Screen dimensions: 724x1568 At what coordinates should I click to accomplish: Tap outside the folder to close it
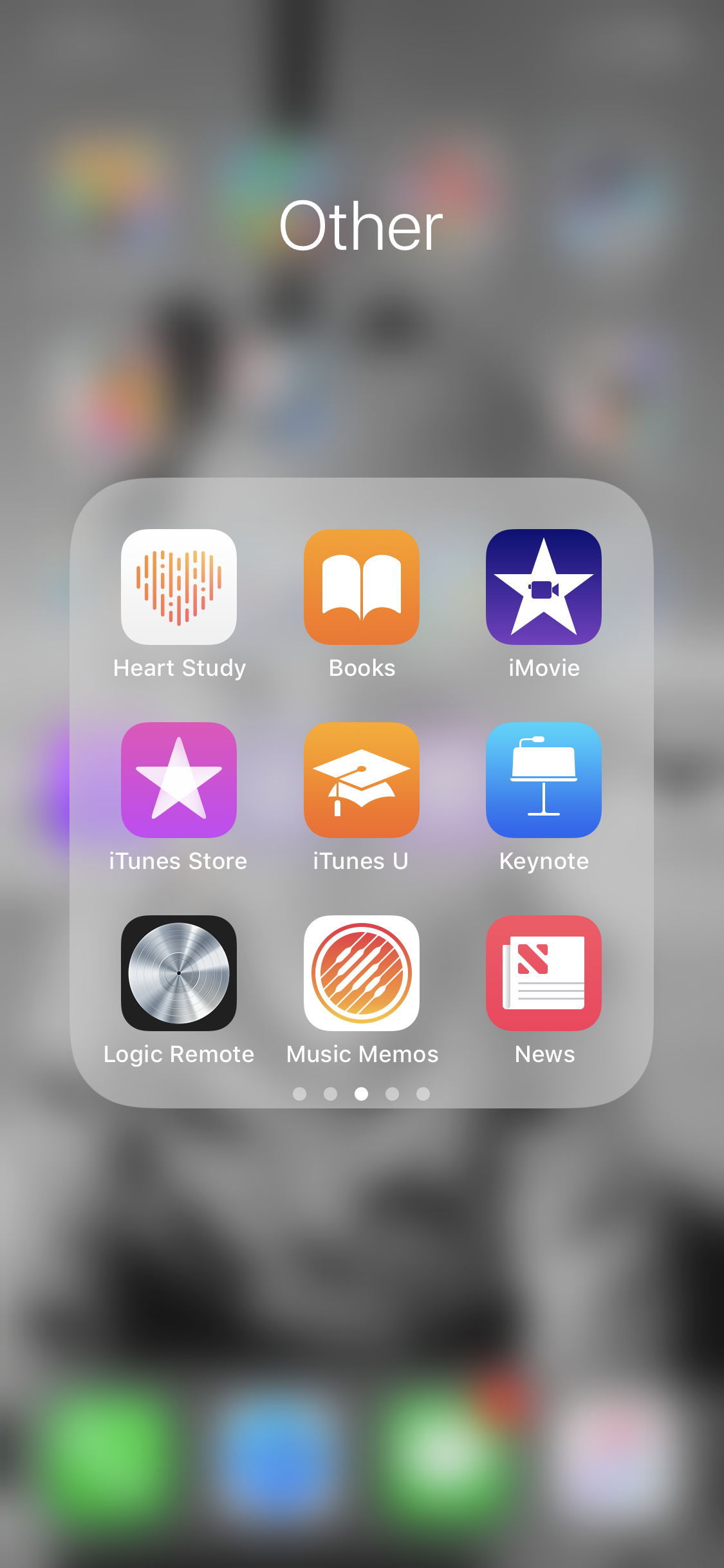click(x=362, y=1352)
